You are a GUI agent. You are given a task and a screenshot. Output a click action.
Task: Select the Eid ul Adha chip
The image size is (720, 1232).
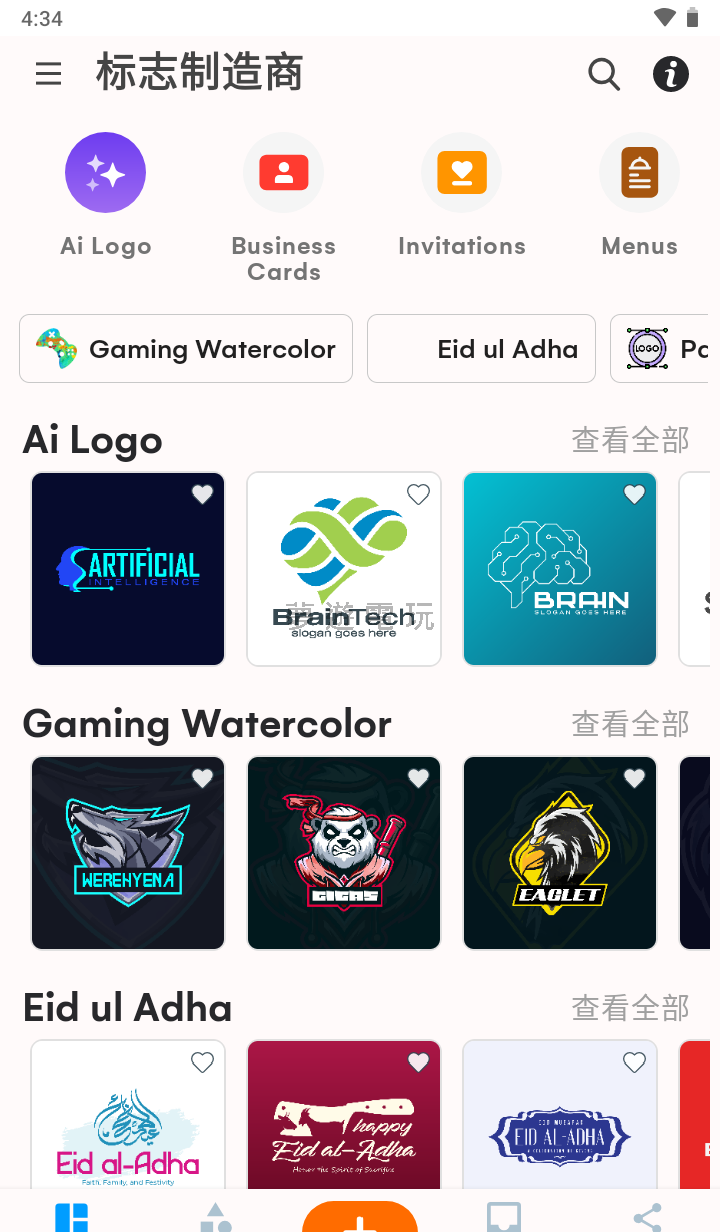pos(481,349)
